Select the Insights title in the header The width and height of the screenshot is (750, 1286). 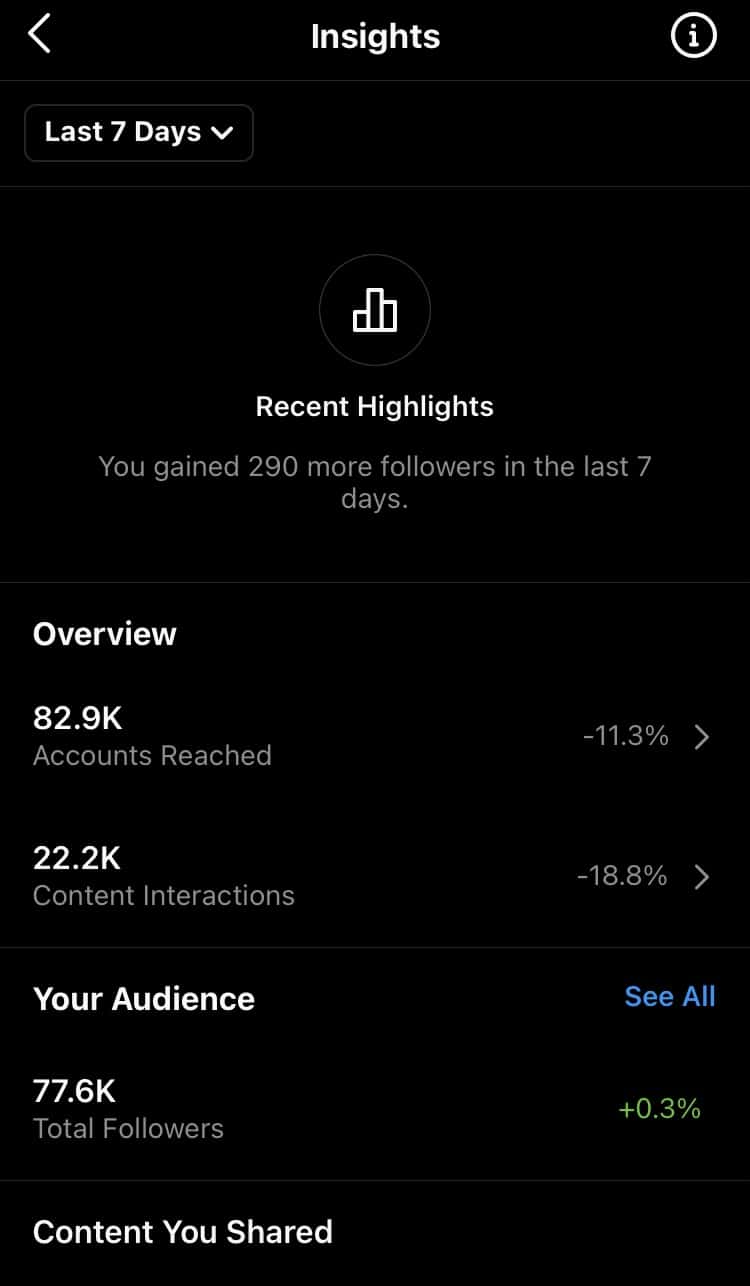375,36
